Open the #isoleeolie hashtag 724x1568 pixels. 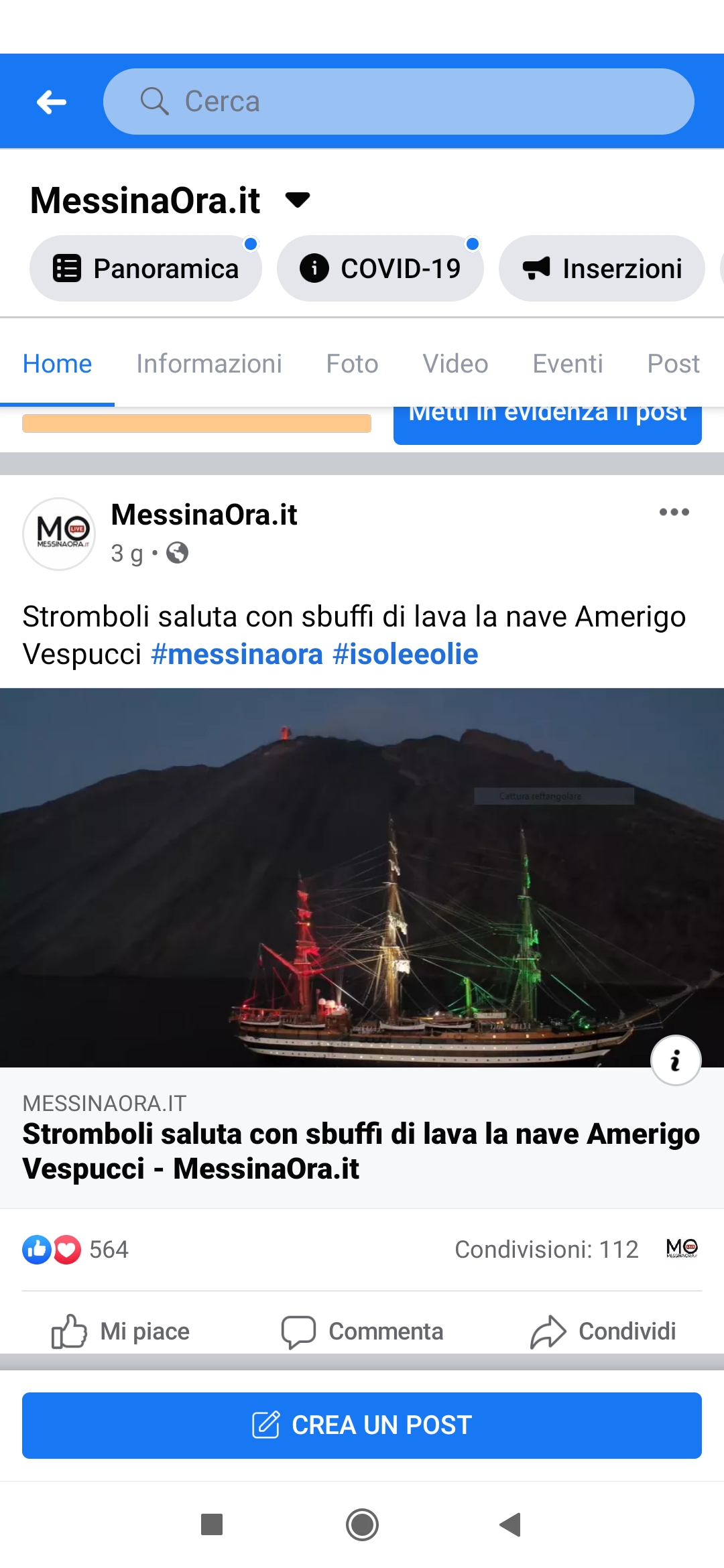(405, 654)
